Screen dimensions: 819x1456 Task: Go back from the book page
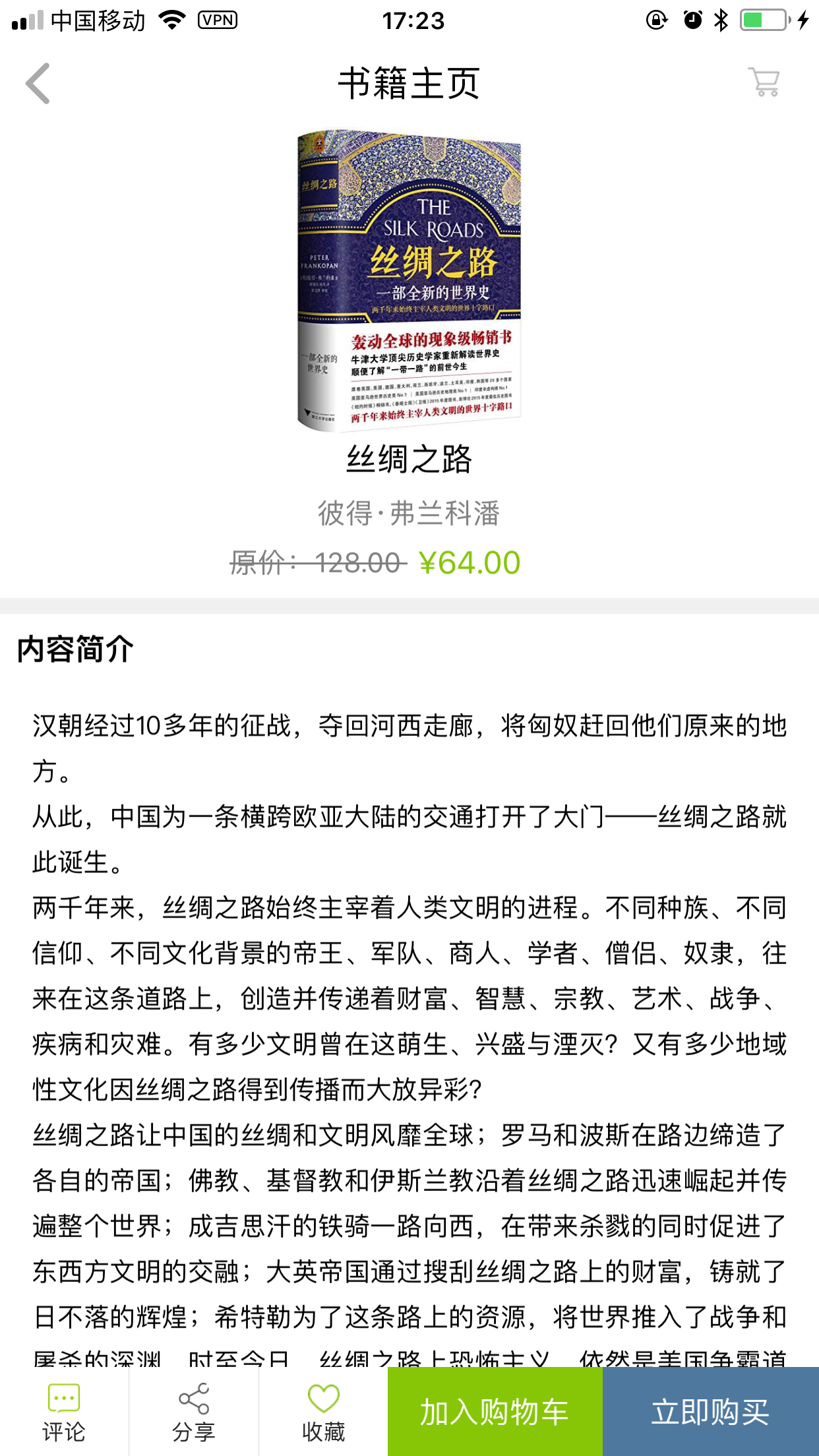tap(38, 84)
